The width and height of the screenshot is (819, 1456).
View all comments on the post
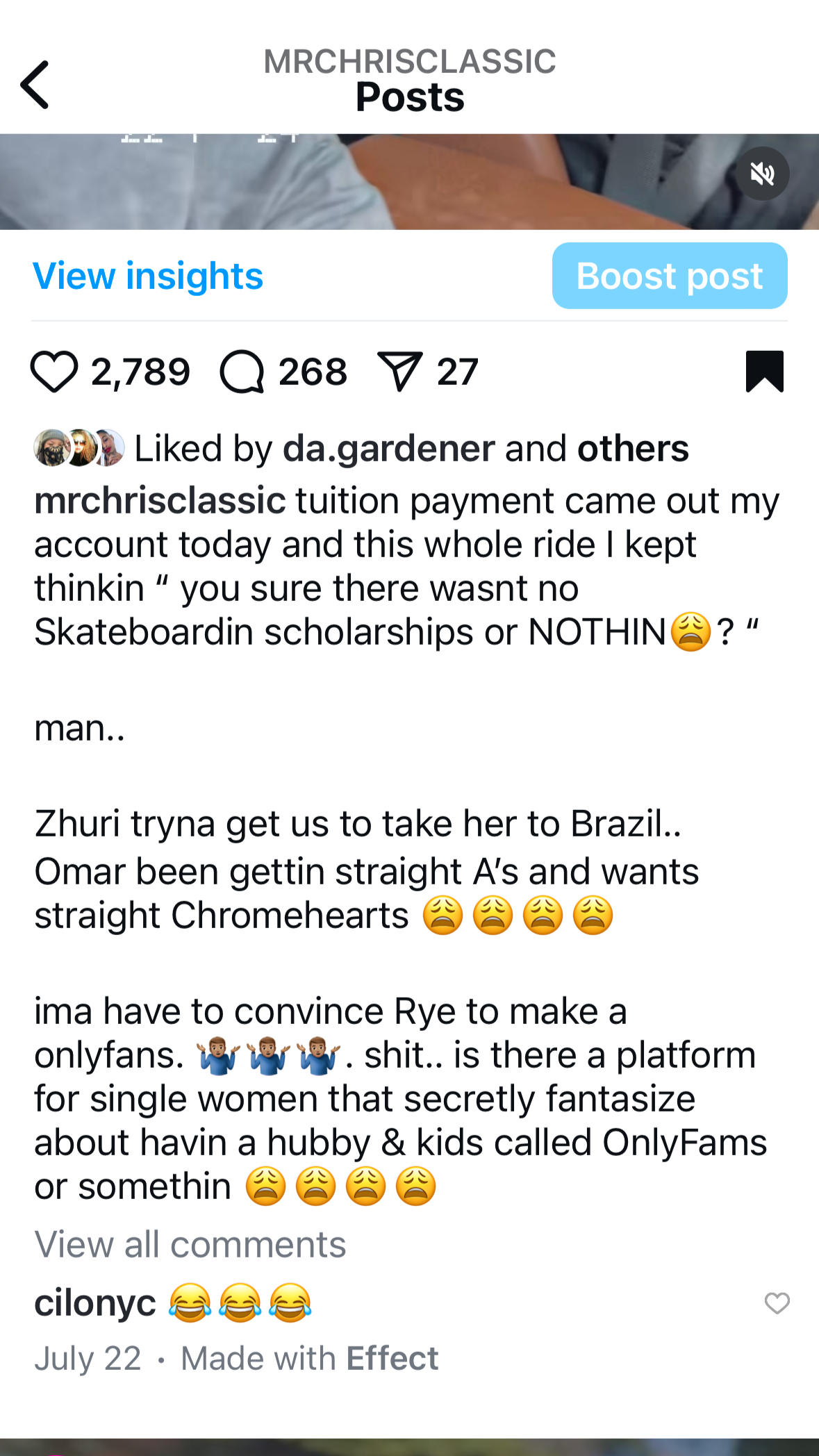pos(190,1244)
